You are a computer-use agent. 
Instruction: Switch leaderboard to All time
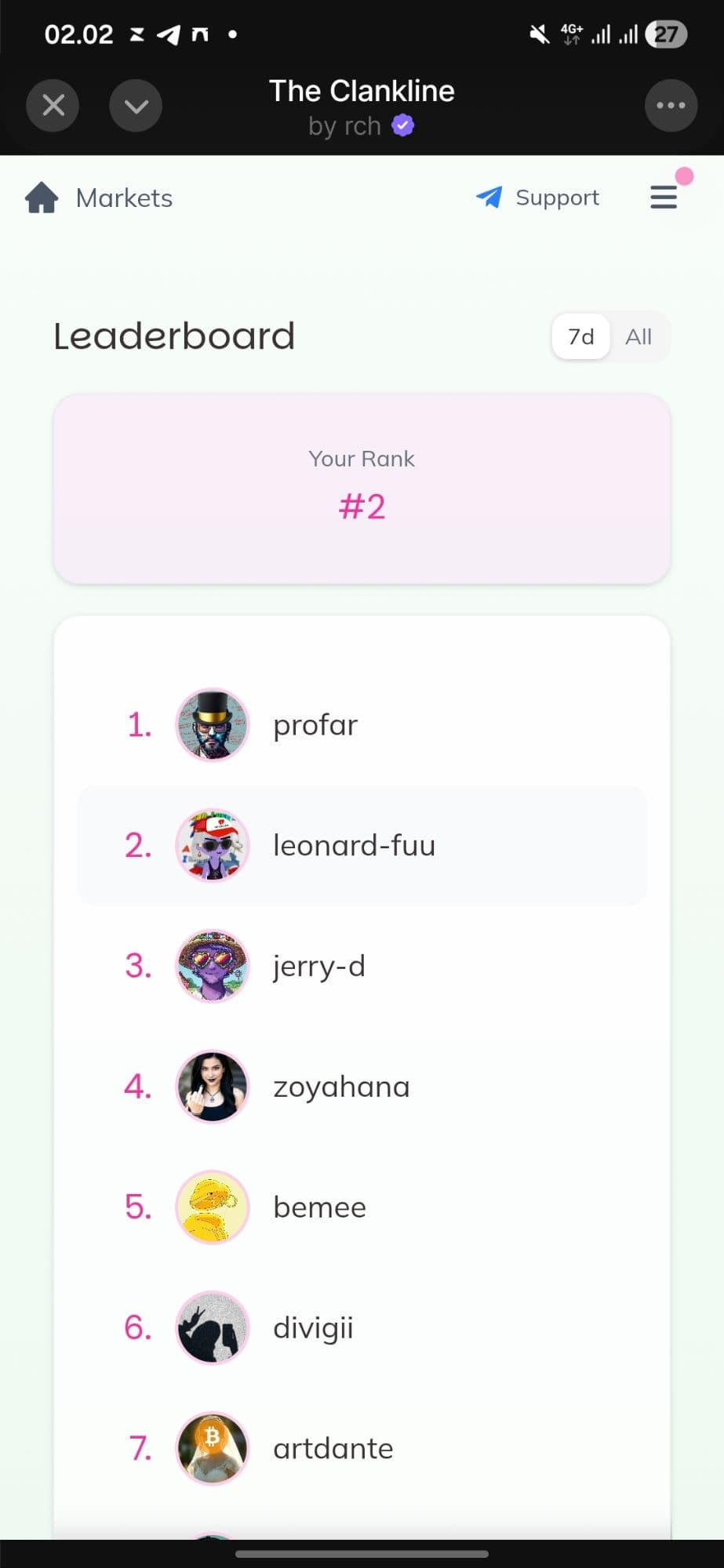[638, 337]
